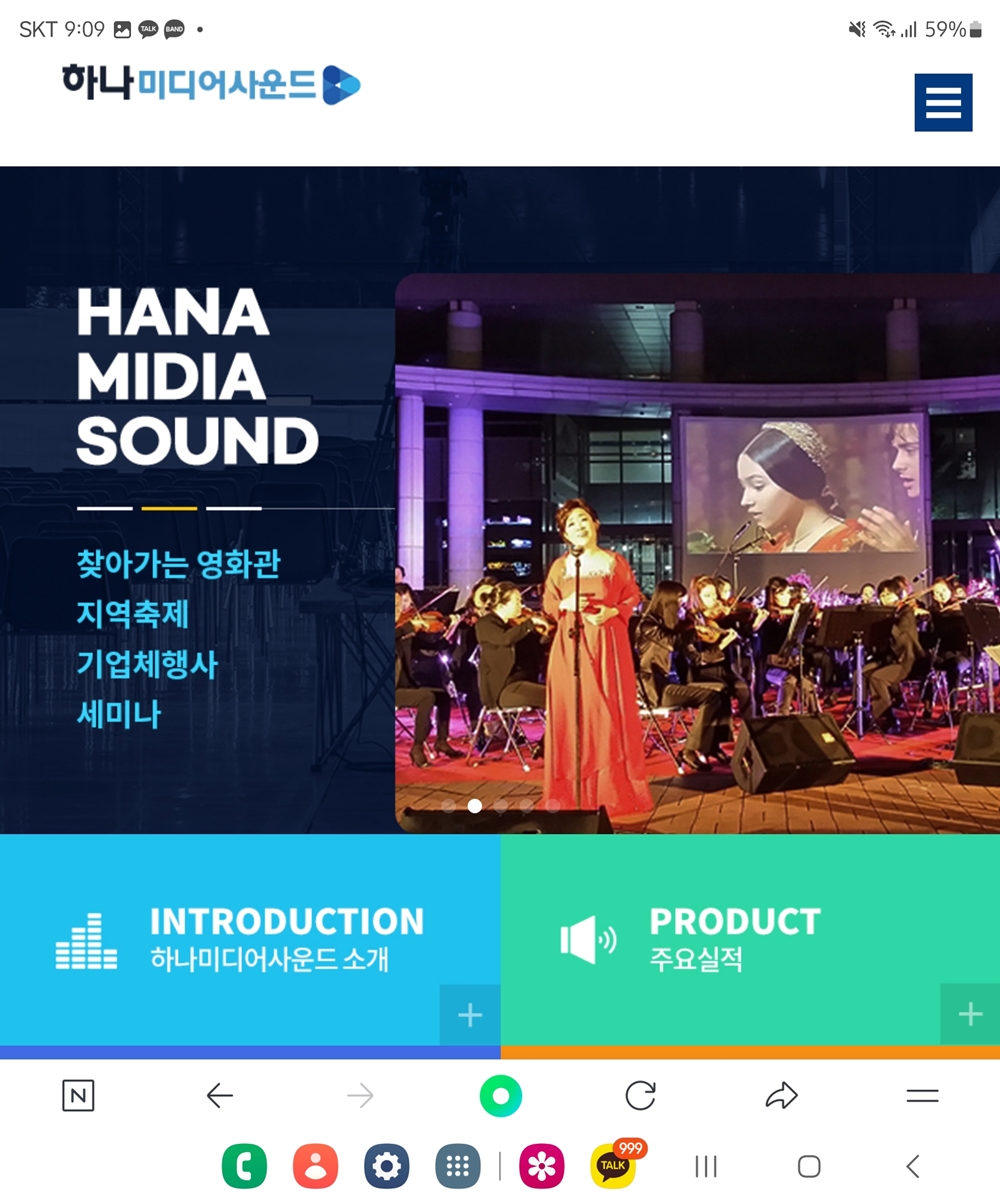Go back to the previous page
Image resolution: width=1000 pixels, height=1201 pixels.
[219, 1096]
